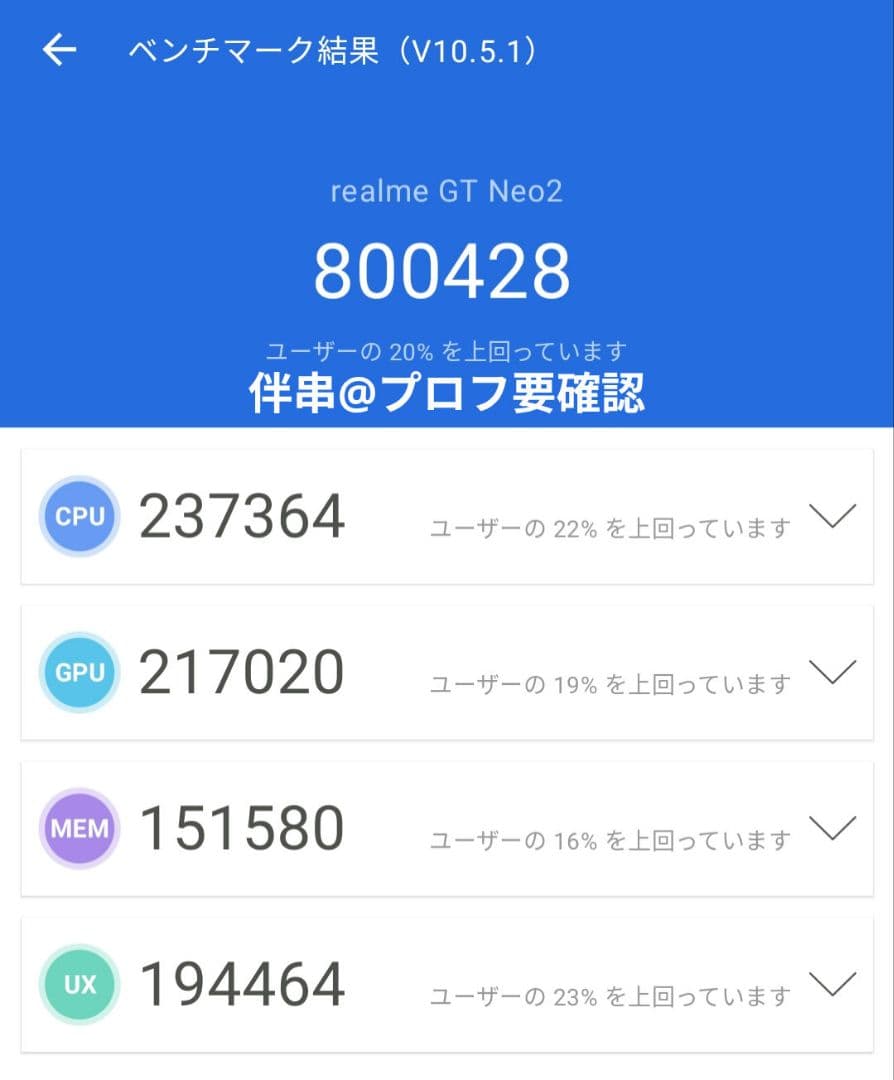The height and width of the screenshot is (1080, 894).
Task: Select the MEM score icon
Action: 78,828
